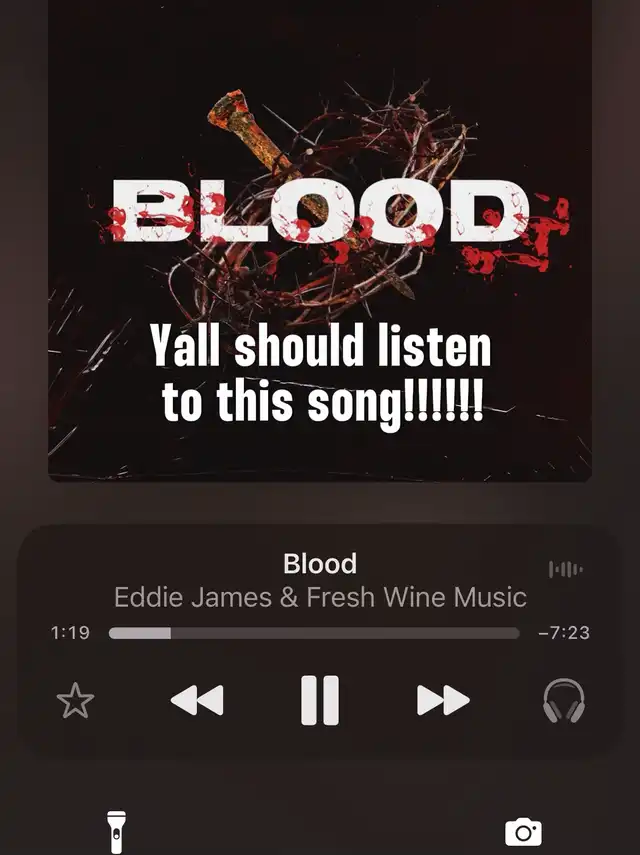Open the lock screen camera

pyautogui.click(x=523, y=832)
